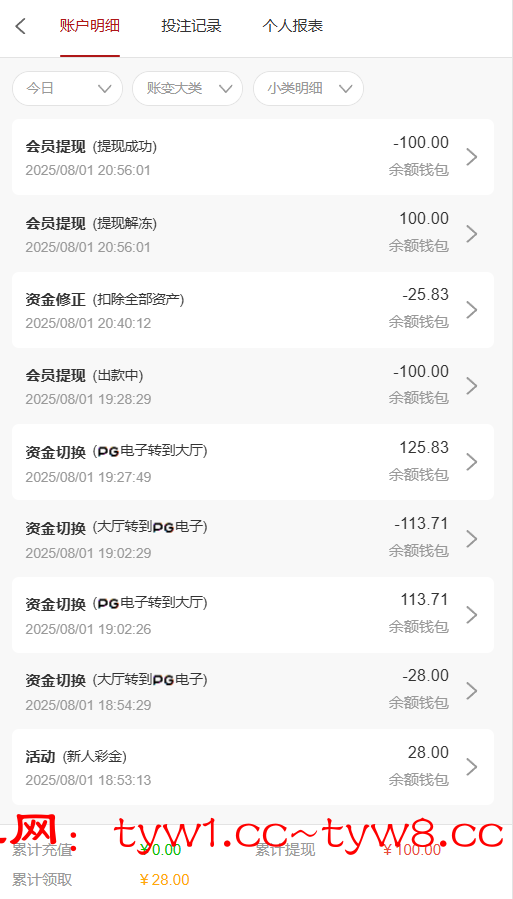Open the 会员提现 出款中 record
Image resolution: width=513 pixels, height=899 pixels.
coord(253,386)
